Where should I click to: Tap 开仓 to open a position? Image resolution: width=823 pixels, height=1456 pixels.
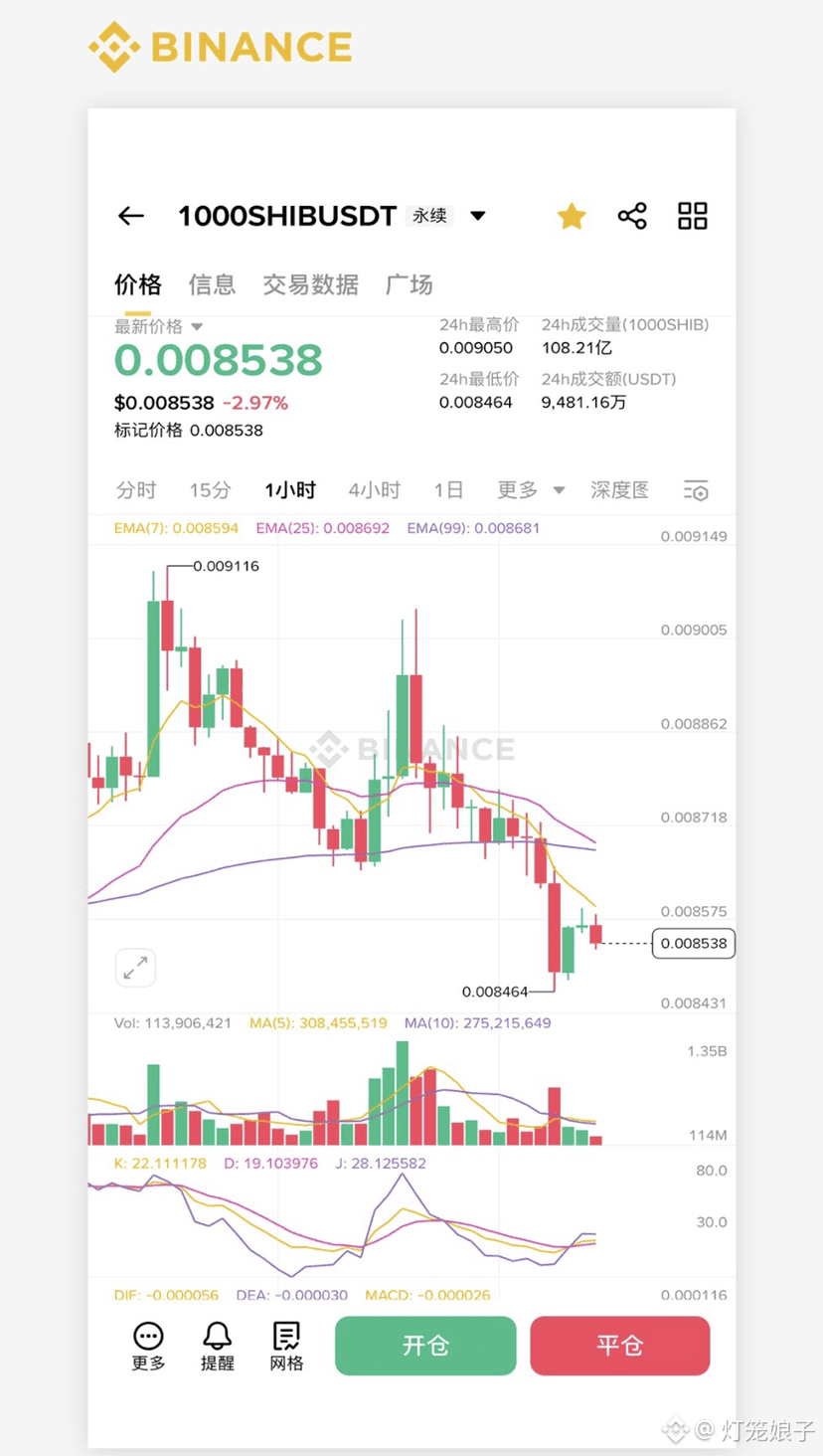425,1346
